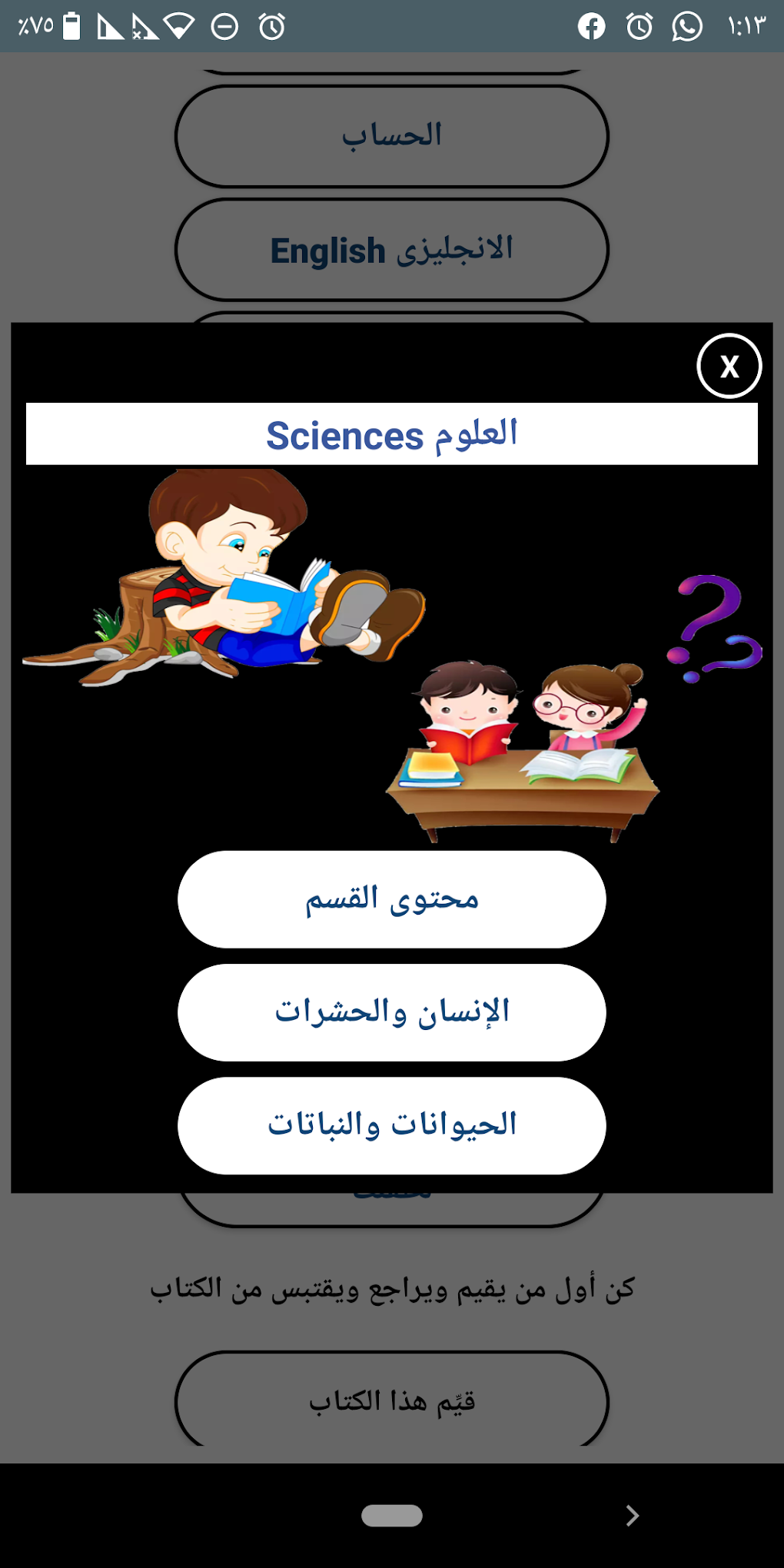Close the Sciences popup with X
The width and height of the screenshot is (784, 1568).
pyautogui.click(x=729, y=366)
